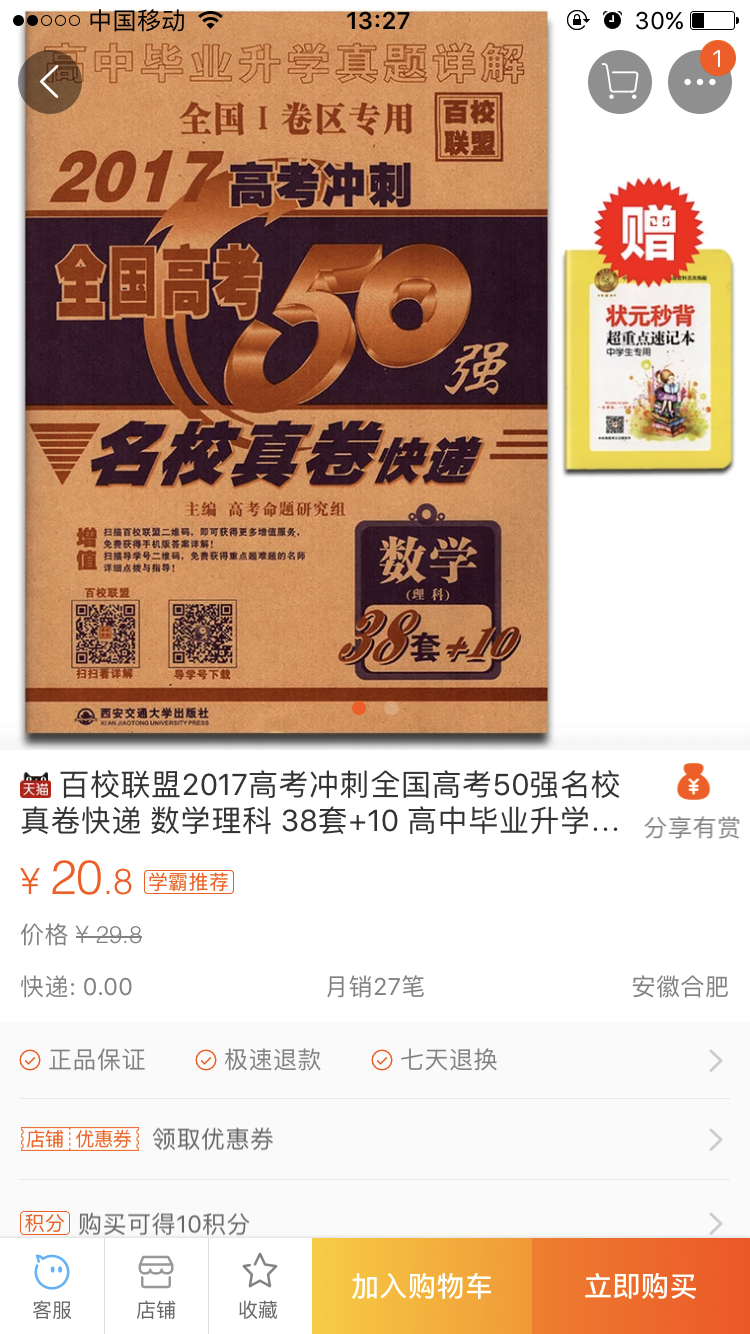Screen dimensions: 750x1334
Task: Contact 客服 customer service
Action: [x=52, y=1287]
